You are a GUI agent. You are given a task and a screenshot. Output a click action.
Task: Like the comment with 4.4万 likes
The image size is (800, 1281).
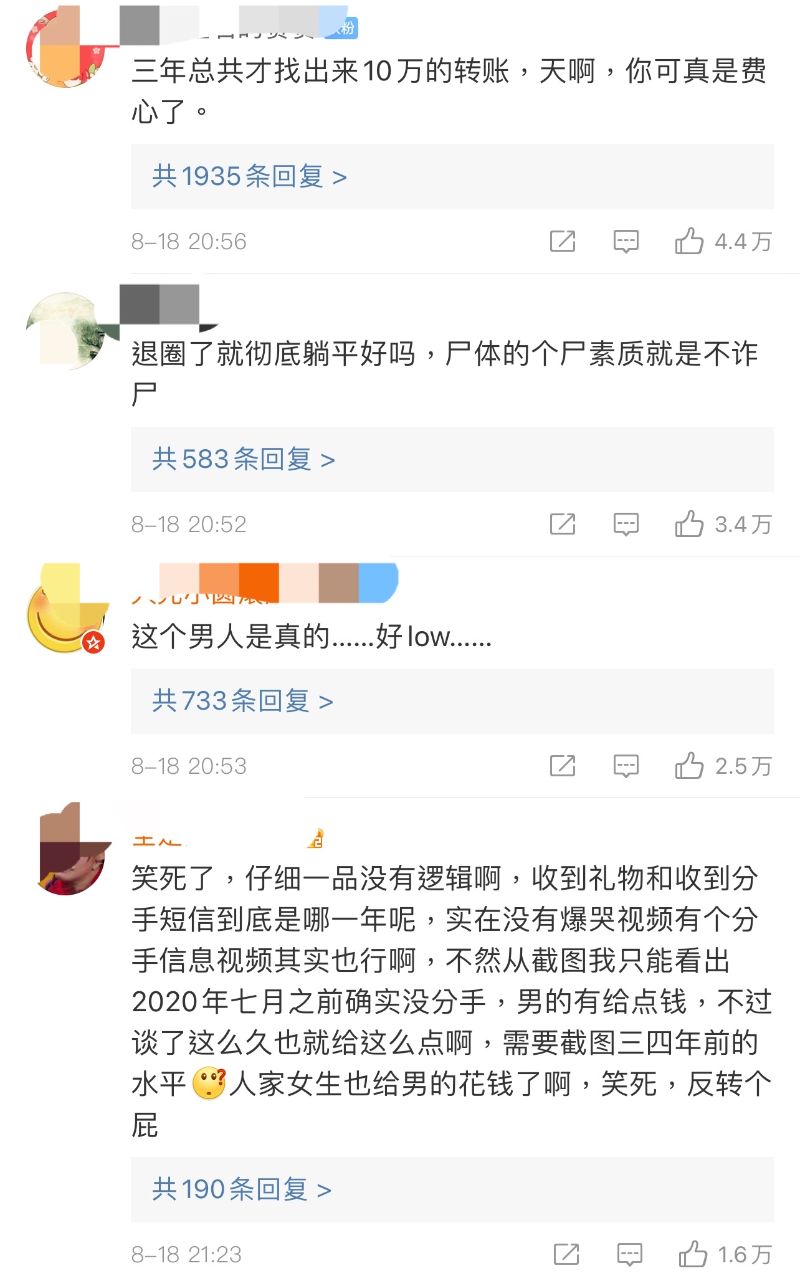coord(690,241)
